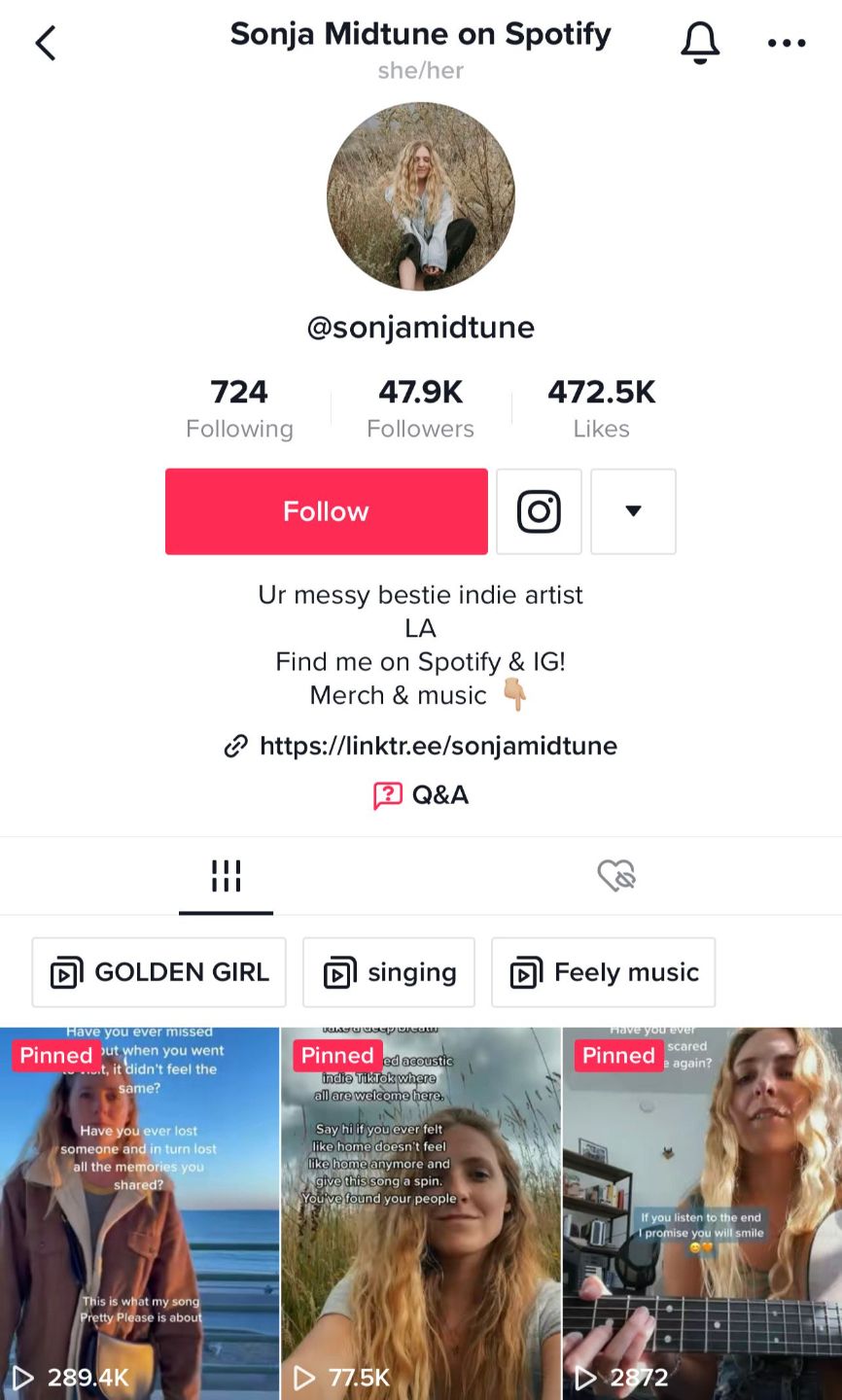The image size is (842, 1400).
Task: Open the three-dot overflow menu
Action: 786,43
